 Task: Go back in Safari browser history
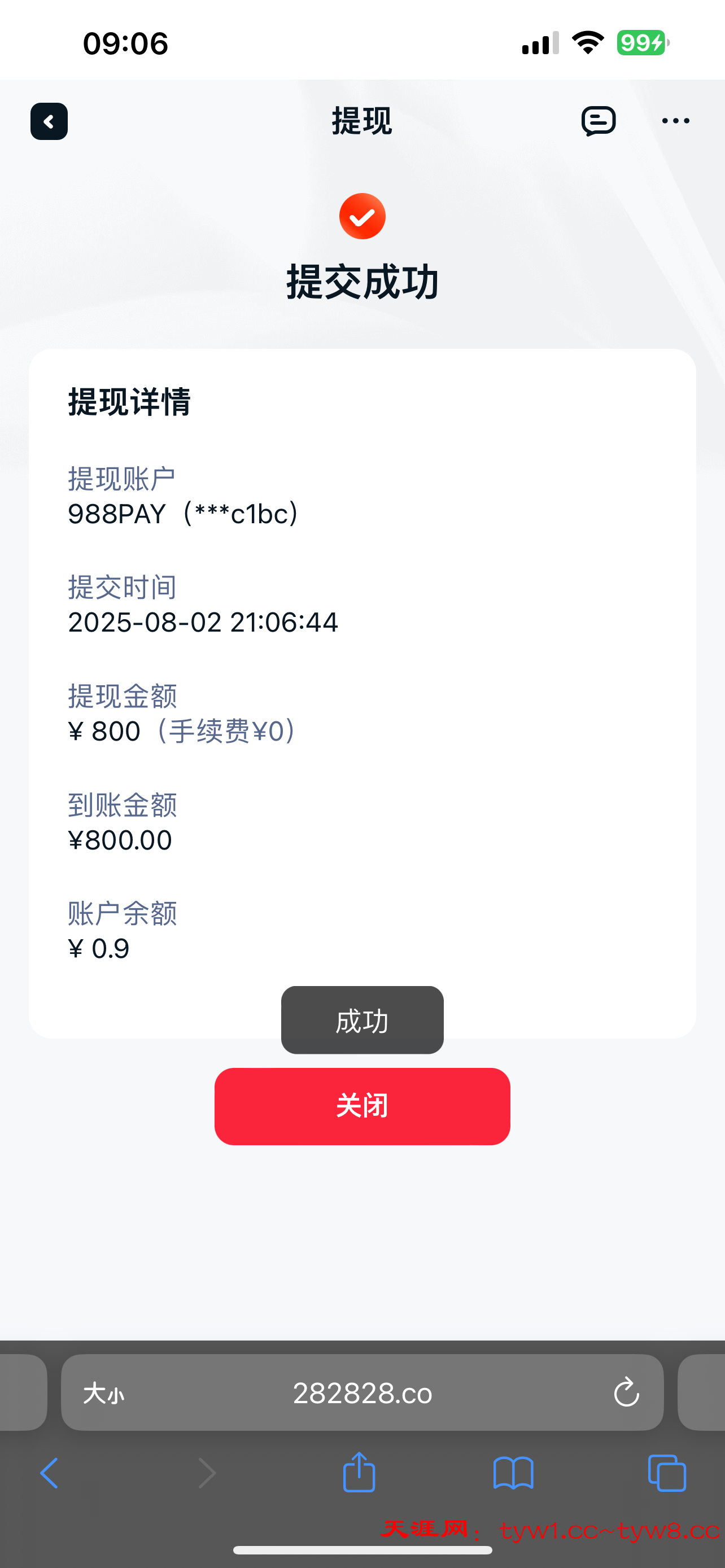coord(49,1473)
